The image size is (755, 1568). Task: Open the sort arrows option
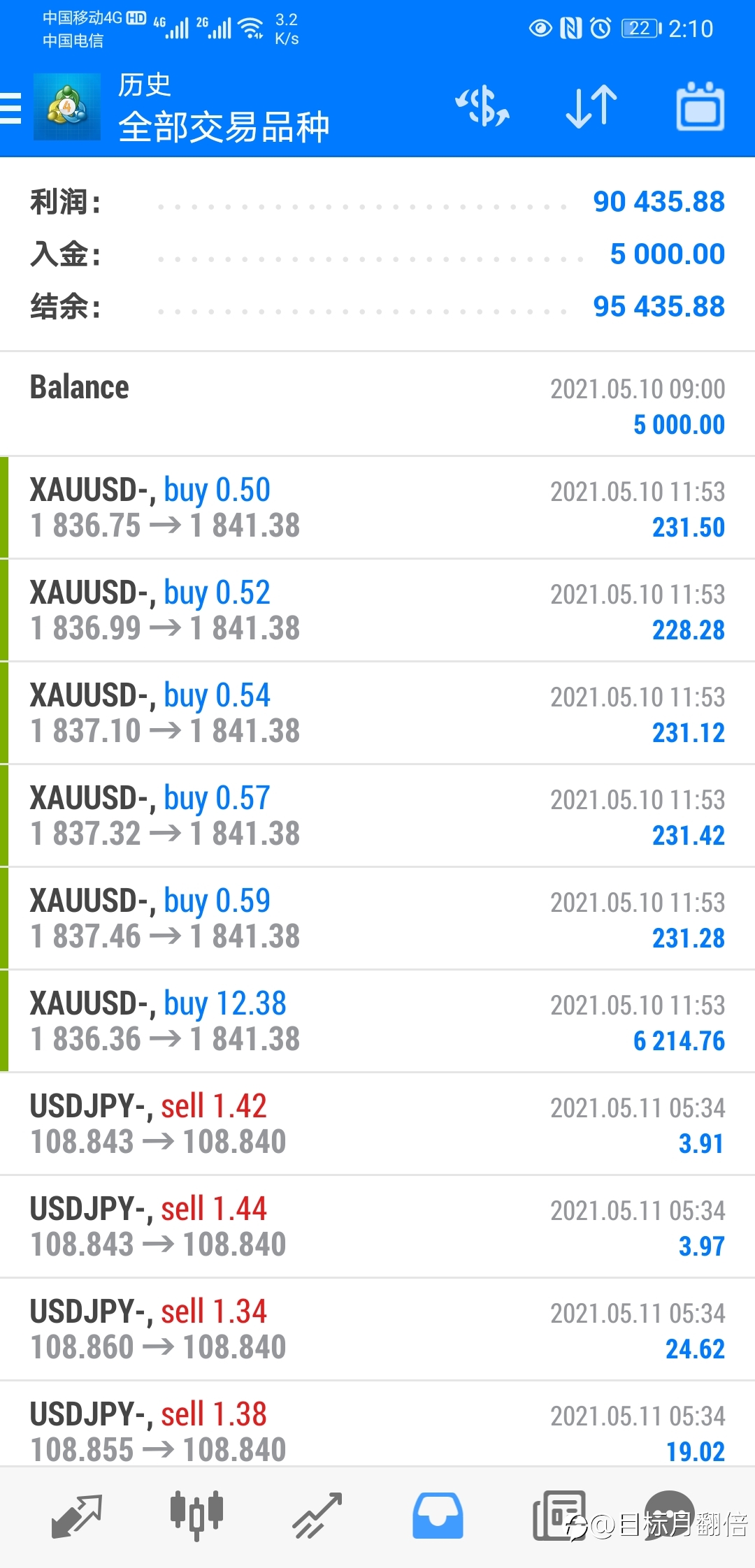pos(591,107)
